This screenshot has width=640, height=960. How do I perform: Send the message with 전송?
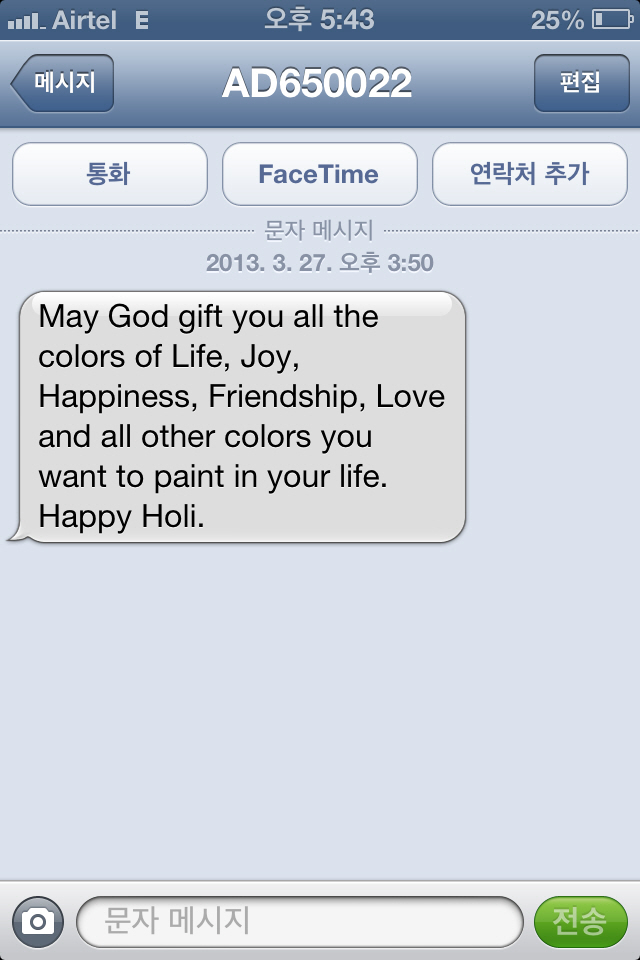(x=580, y=921)
